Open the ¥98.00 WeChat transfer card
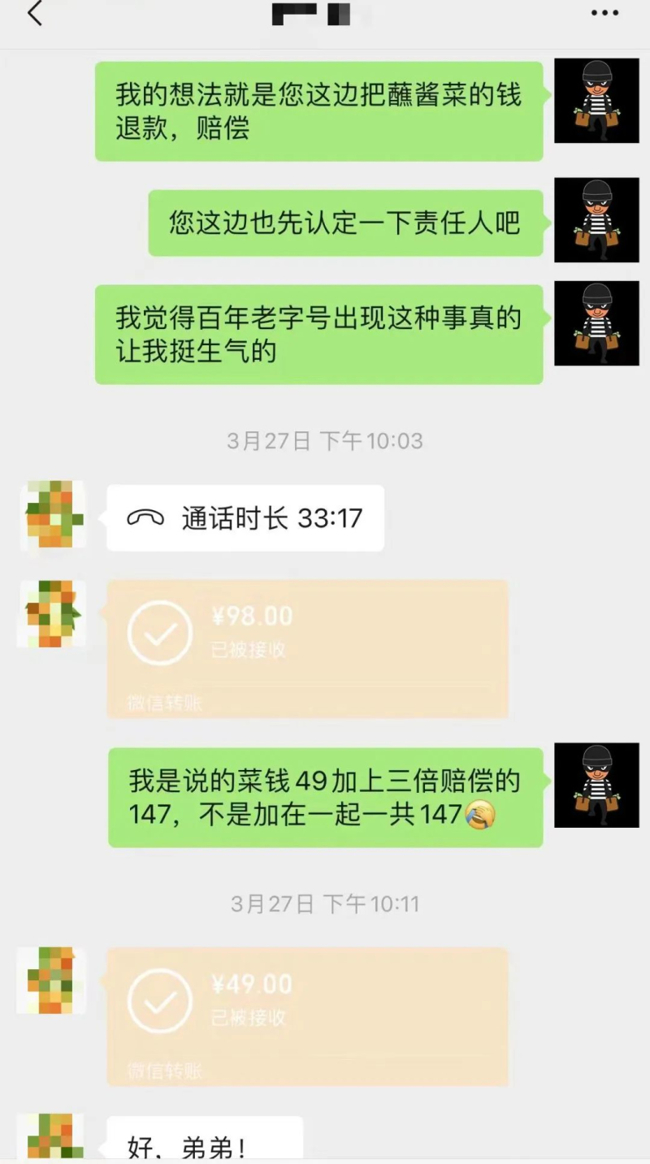The image size is (650, 1164). click(307, 649)
